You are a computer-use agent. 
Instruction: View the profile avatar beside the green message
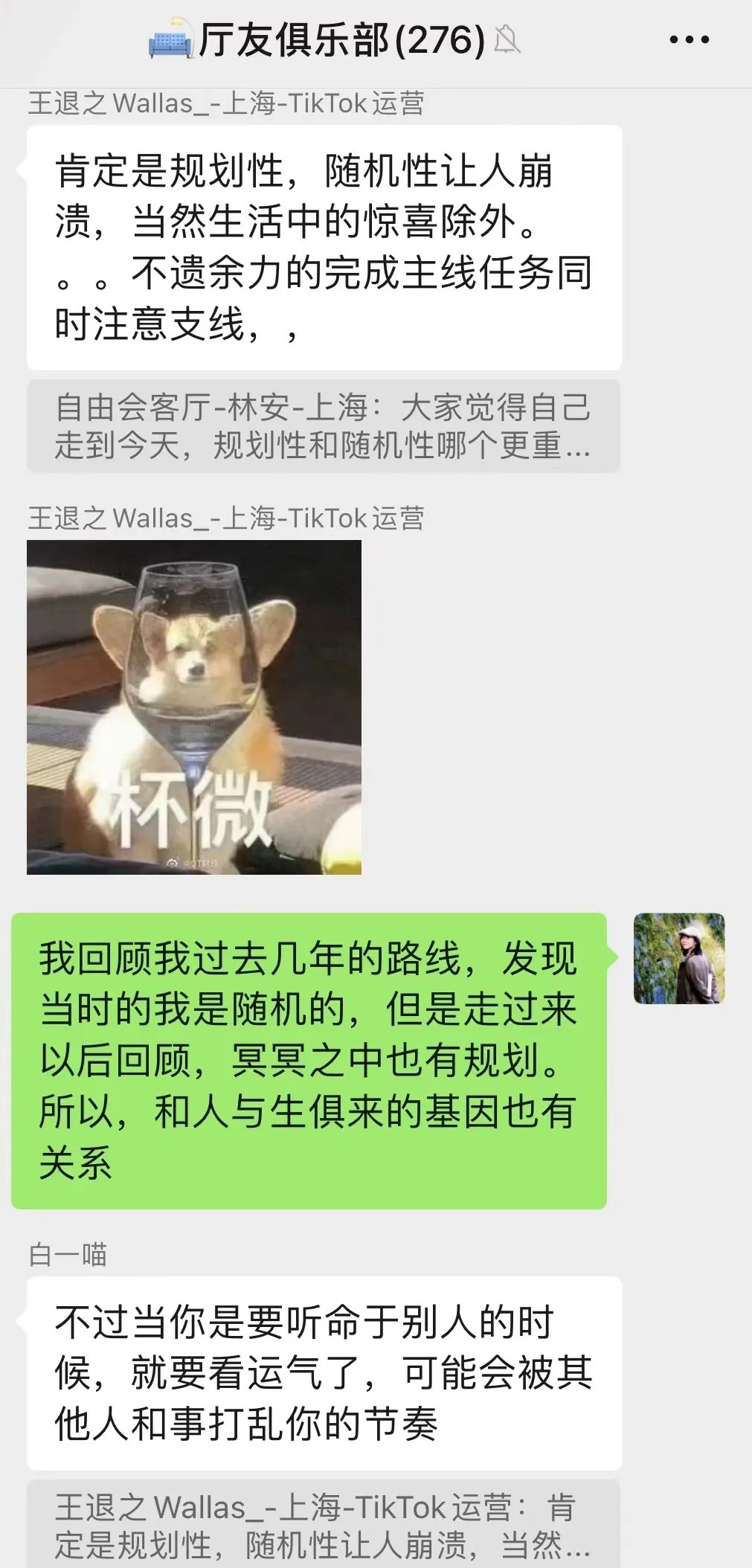pyautogui.click(x=678, y=958)
